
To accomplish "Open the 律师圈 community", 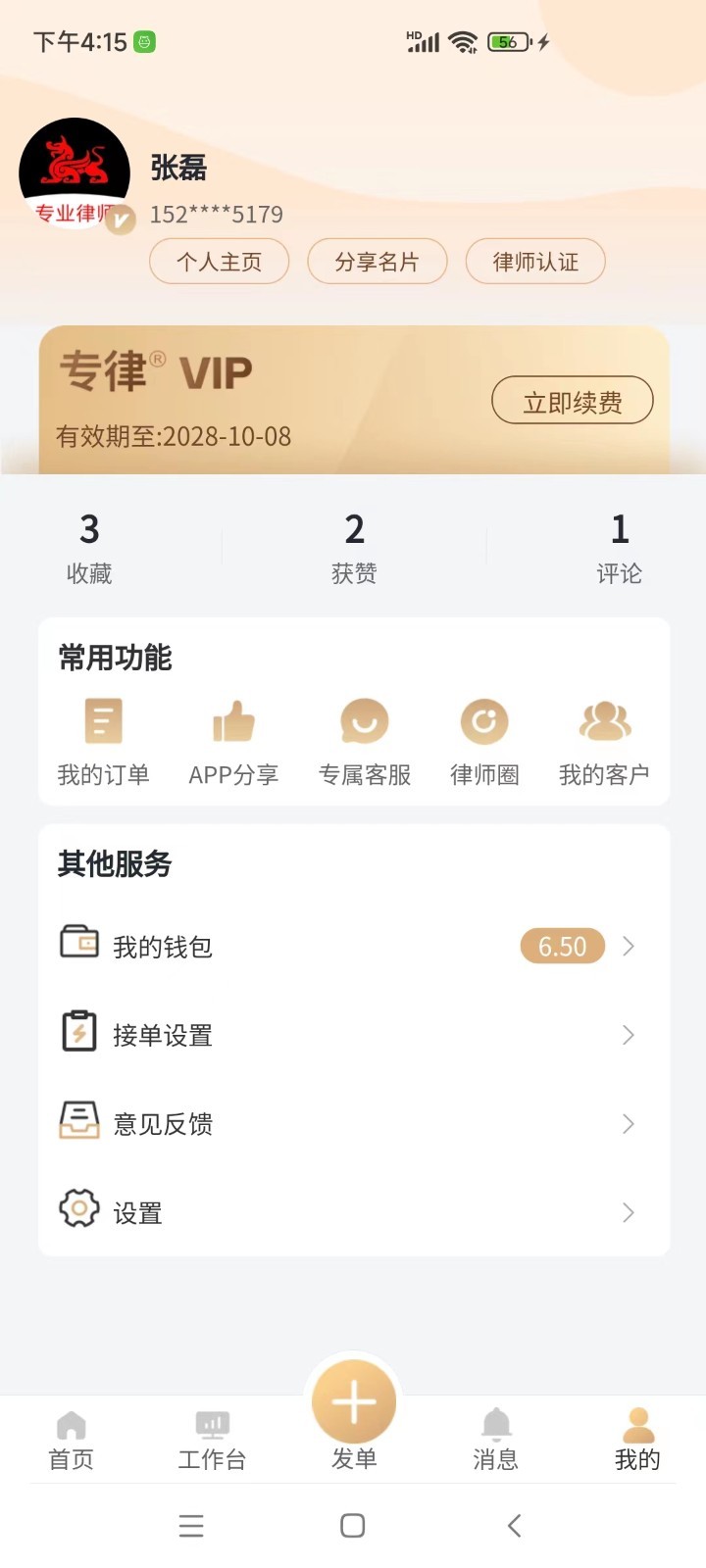I will 484,740.
